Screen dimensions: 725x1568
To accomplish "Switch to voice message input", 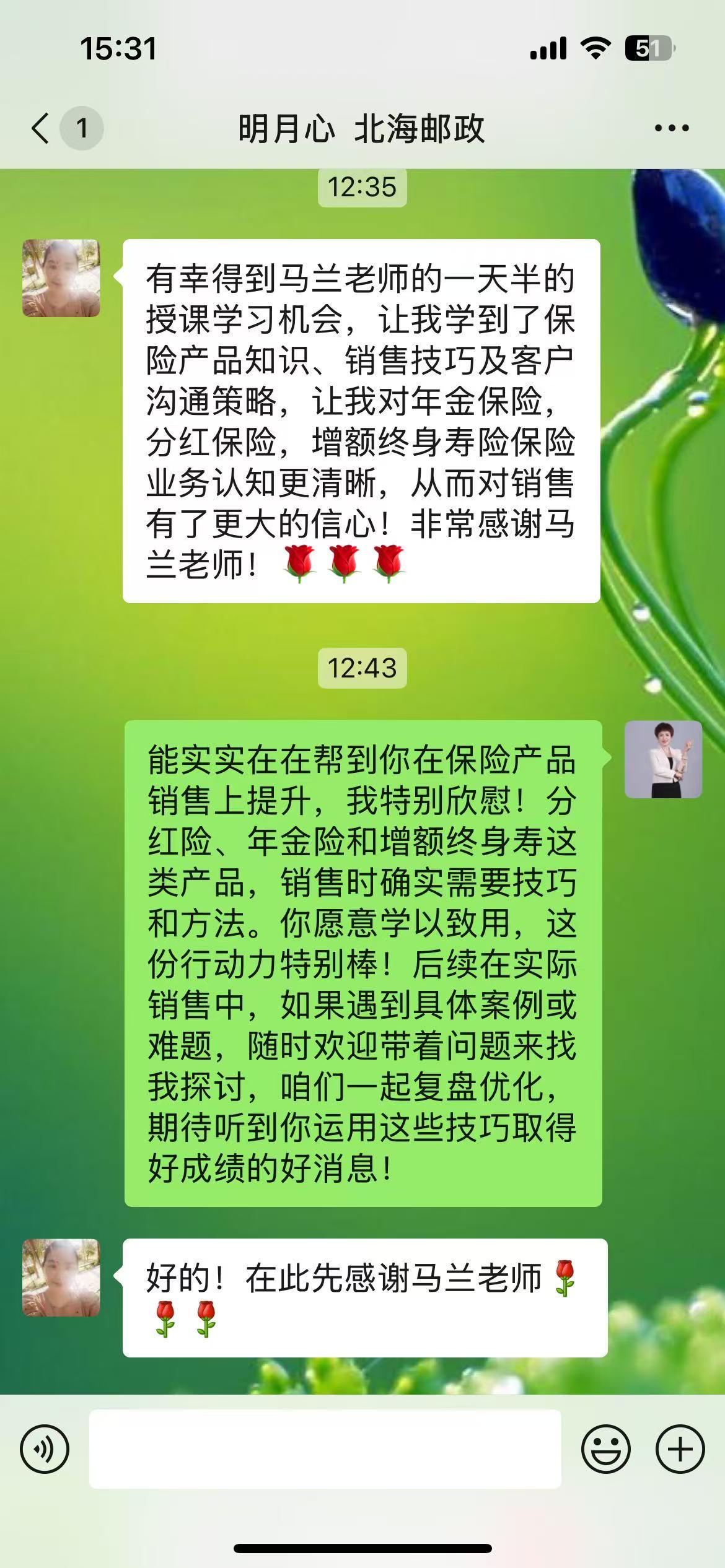I will 44,1449.
